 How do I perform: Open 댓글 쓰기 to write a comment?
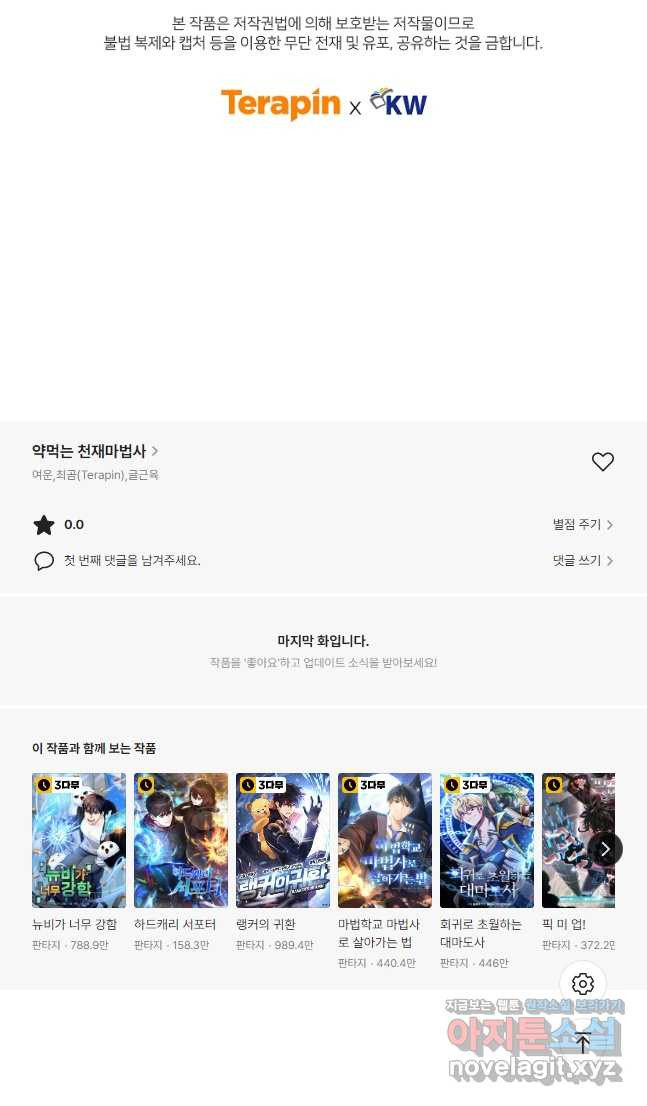[582, 560]
